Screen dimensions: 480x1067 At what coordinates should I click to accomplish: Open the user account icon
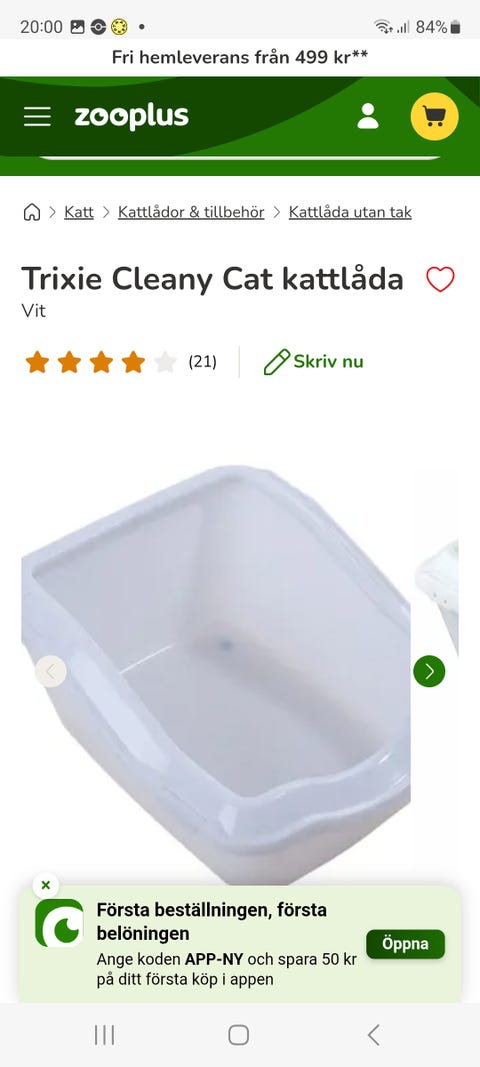click(368, 116)
